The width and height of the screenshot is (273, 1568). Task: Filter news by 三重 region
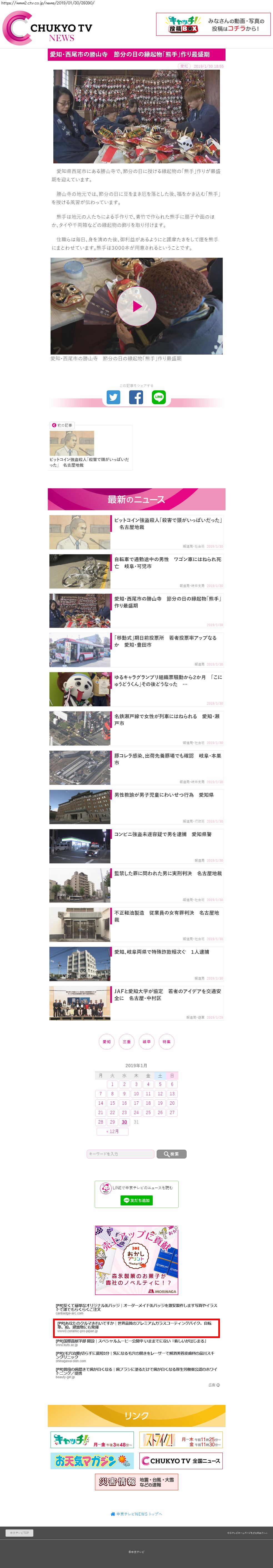[x=127, y=1041]
